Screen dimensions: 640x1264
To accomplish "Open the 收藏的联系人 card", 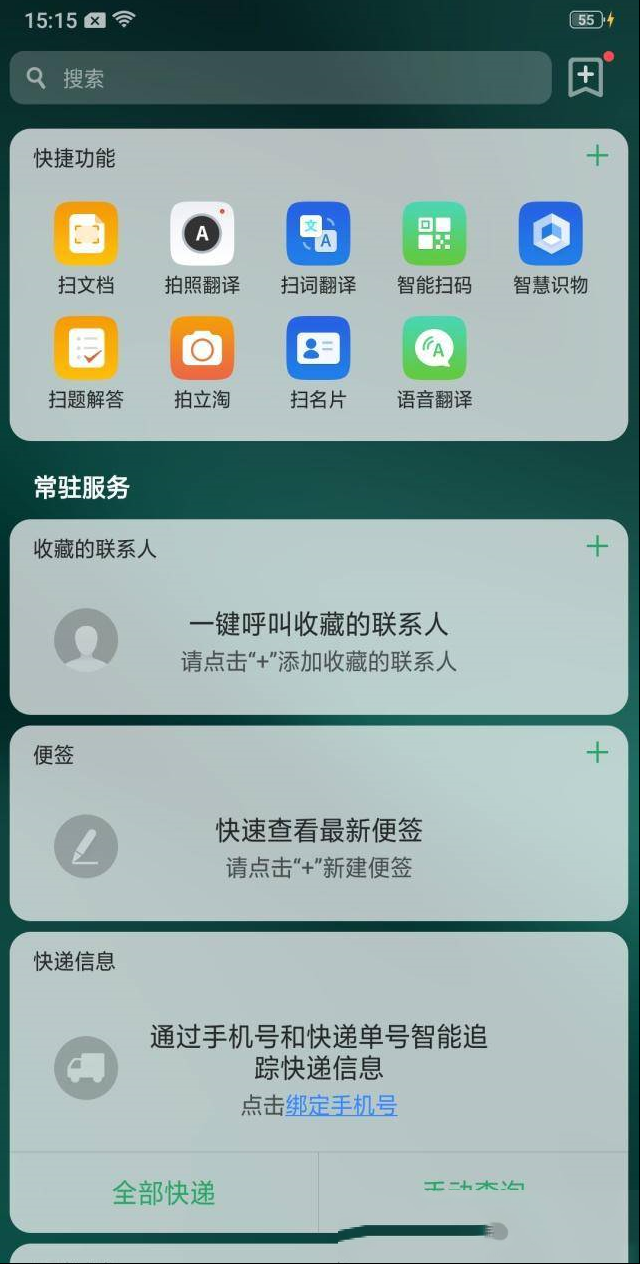I will [x=319, y=617].
